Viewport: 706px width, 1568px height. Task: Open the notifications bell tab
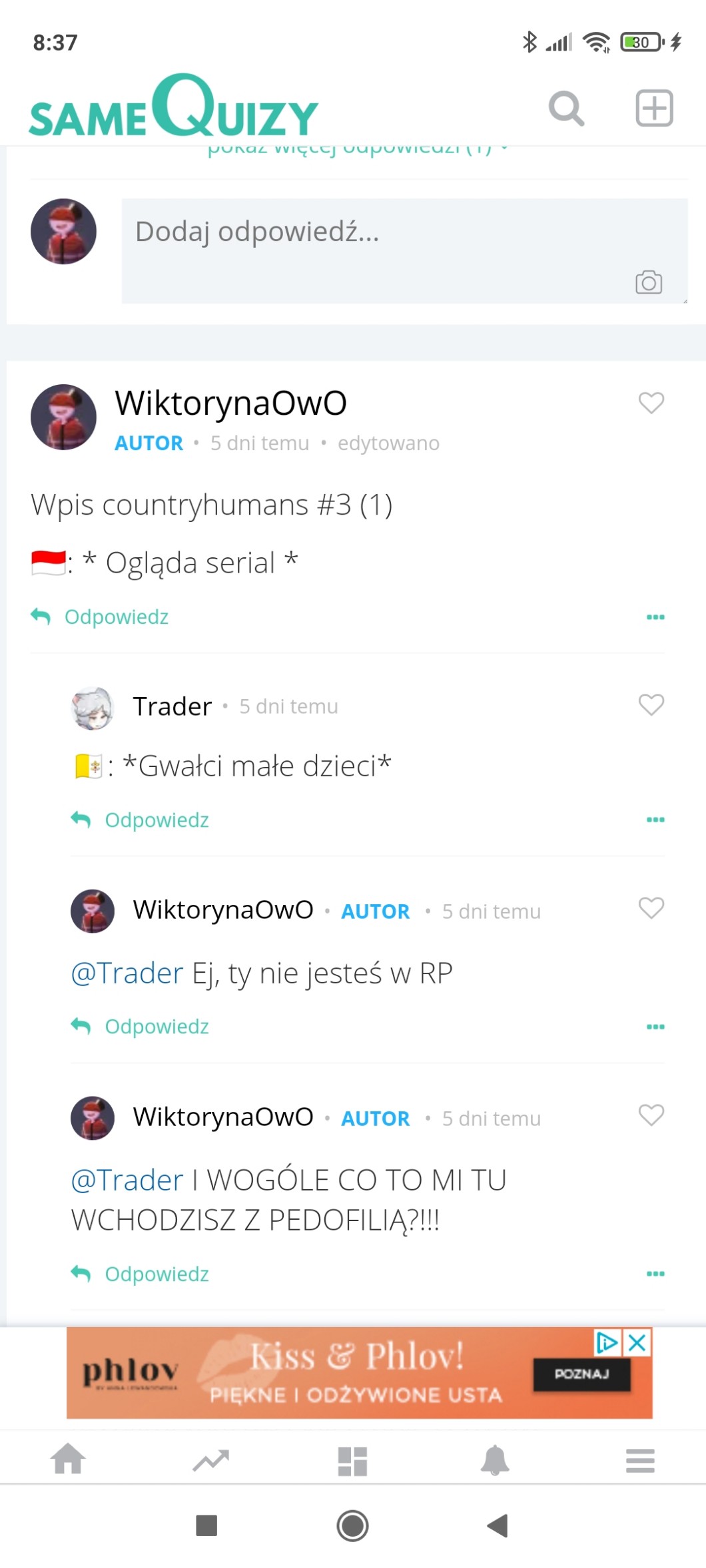click(x=494, y=1459)
